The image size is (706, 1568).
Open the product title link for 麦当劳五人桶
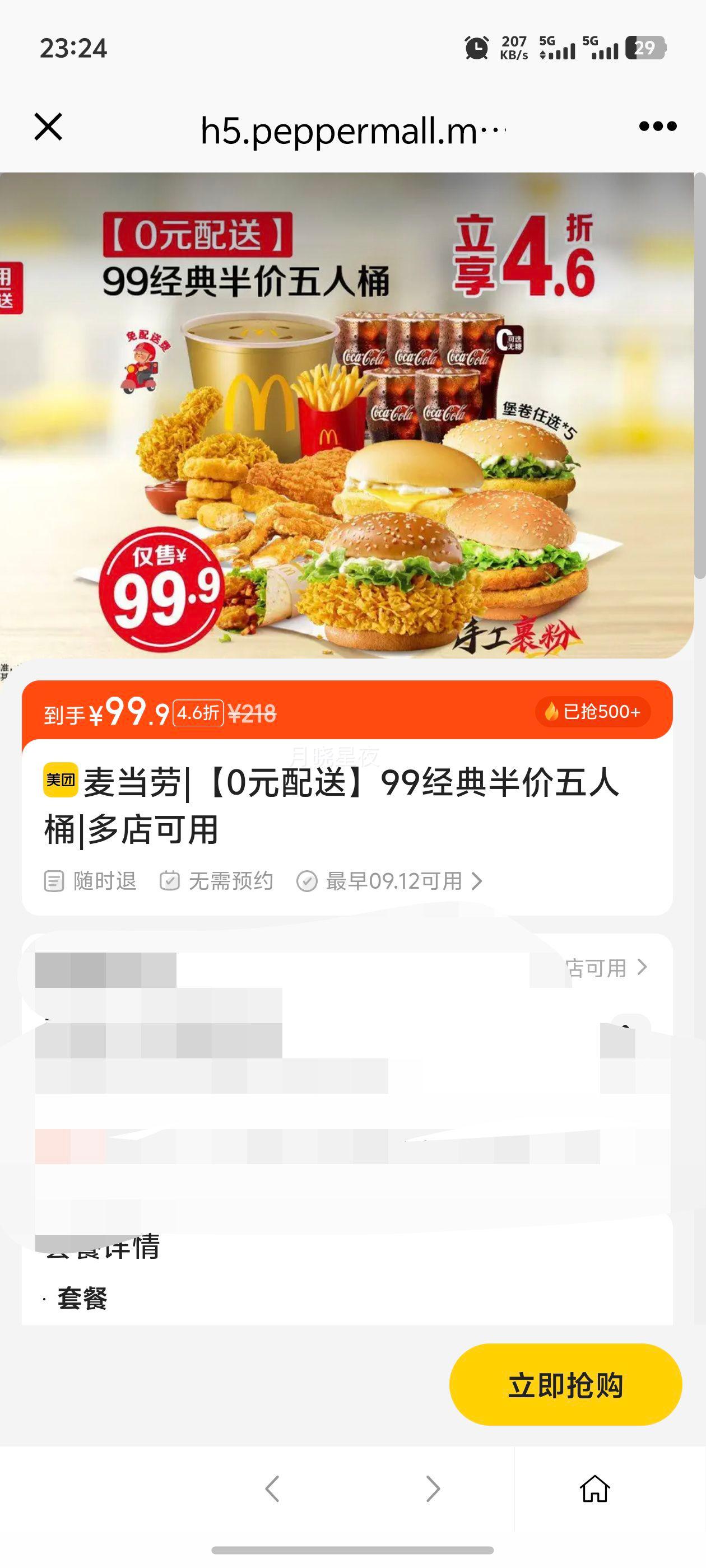(x=335, y=804)
